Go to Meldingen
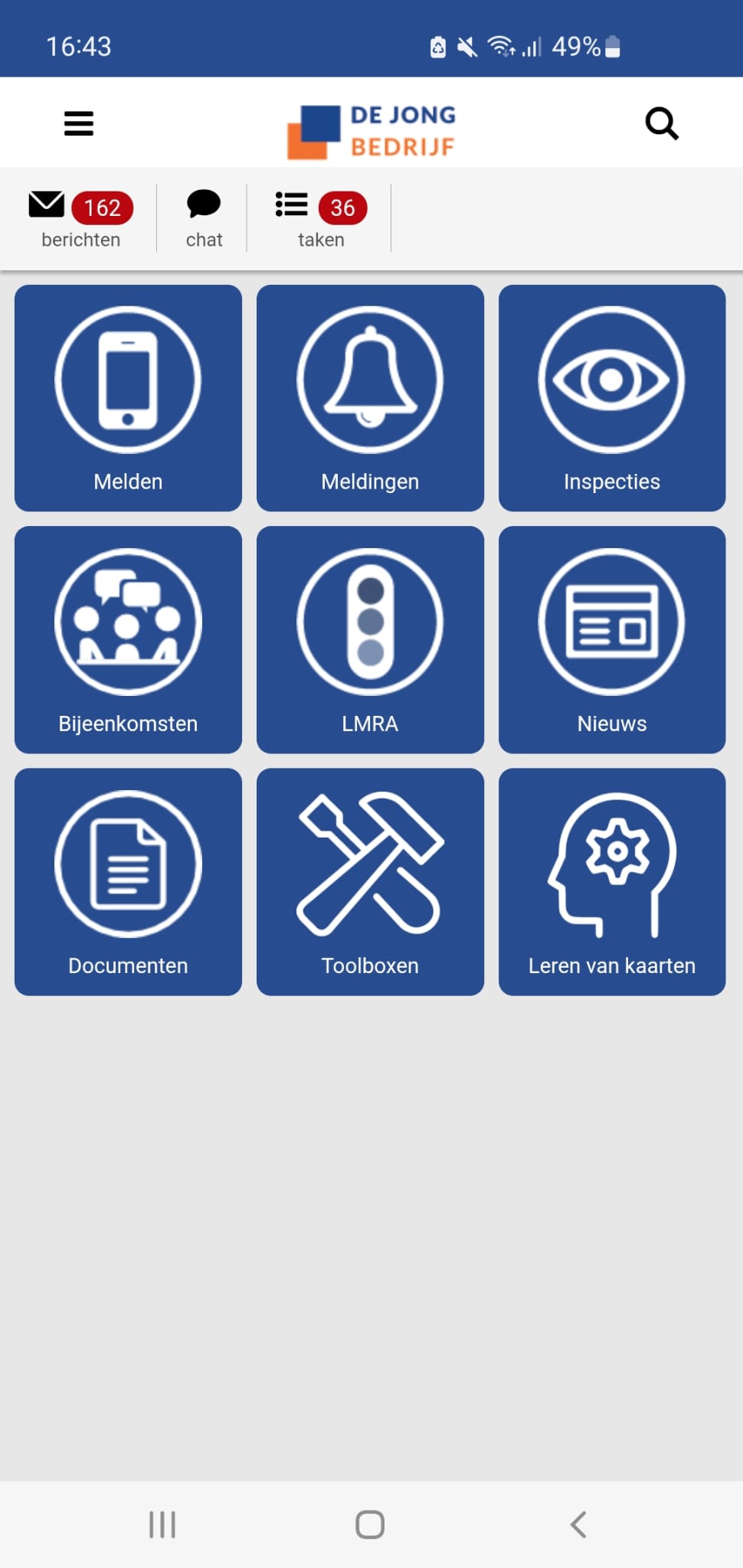 370,398
